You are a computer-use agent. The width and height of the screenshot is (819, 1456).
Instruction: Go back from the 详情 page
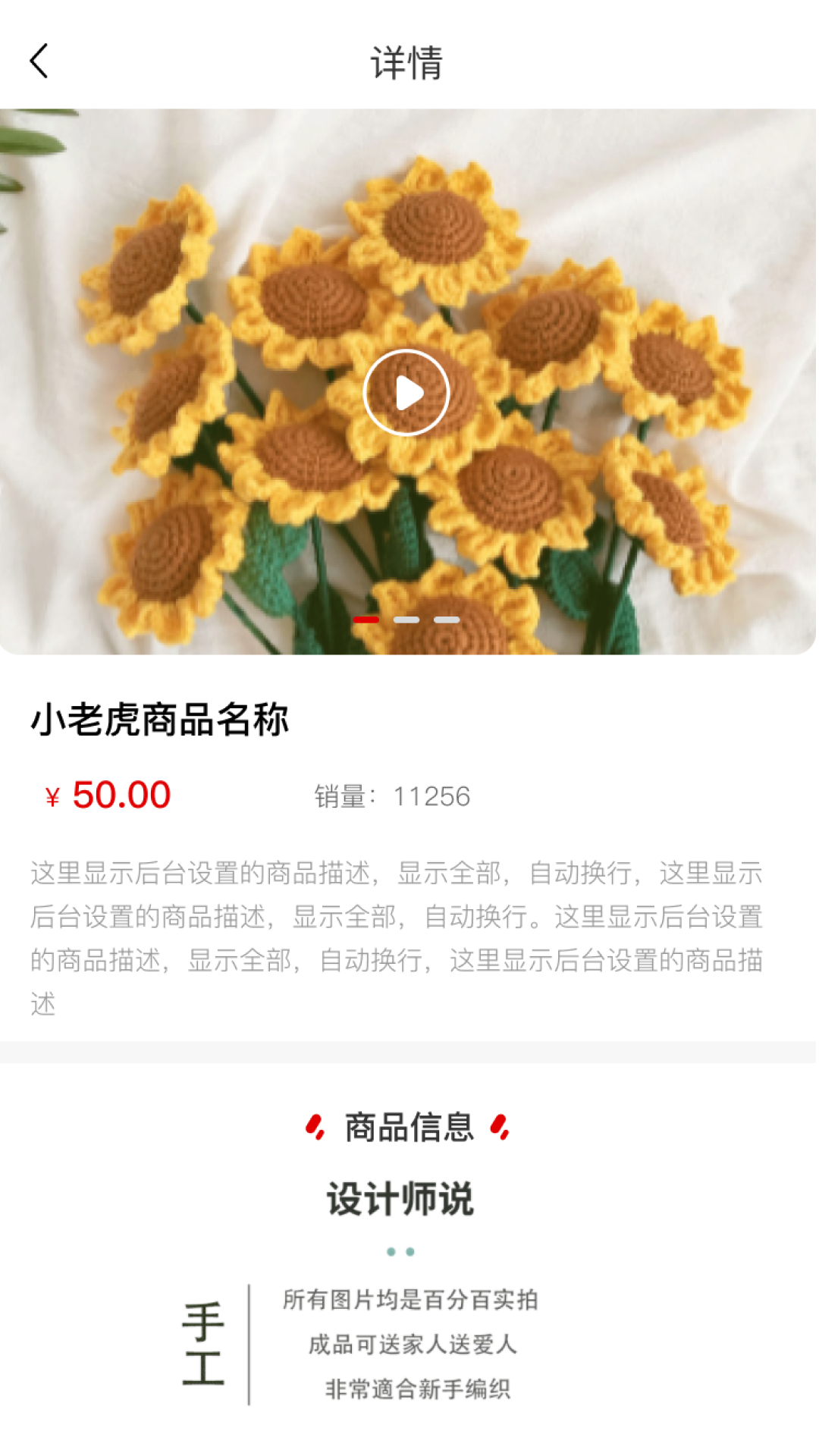[x=39, y=61]
